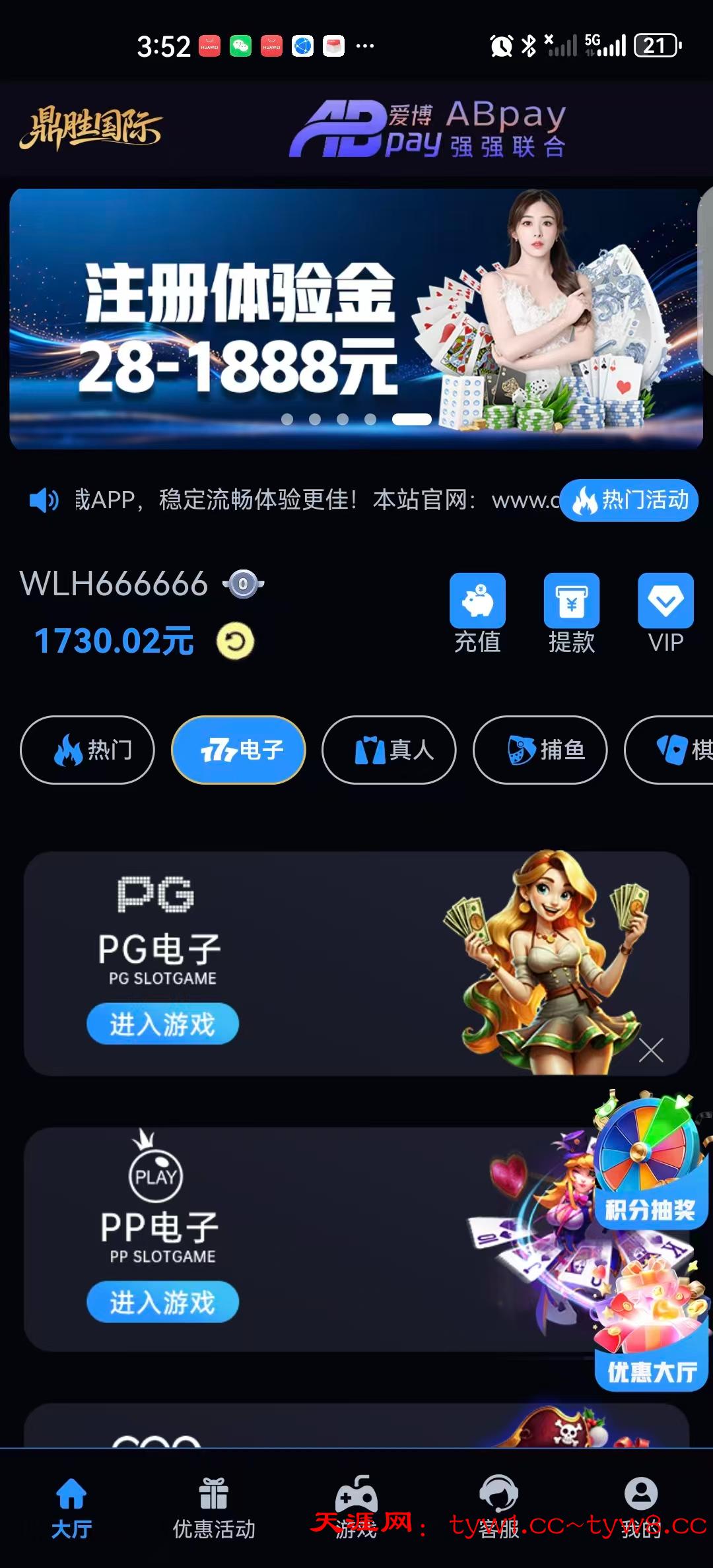Open the VIP page

[665, 612]
